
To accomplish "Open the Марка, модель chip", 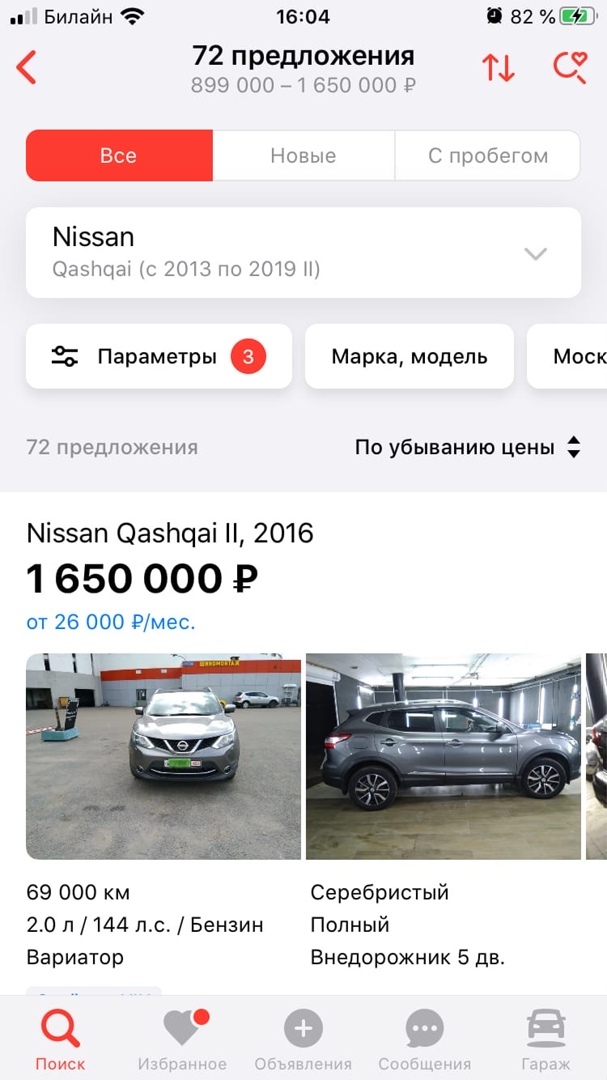I will click(x=409, y=356).
